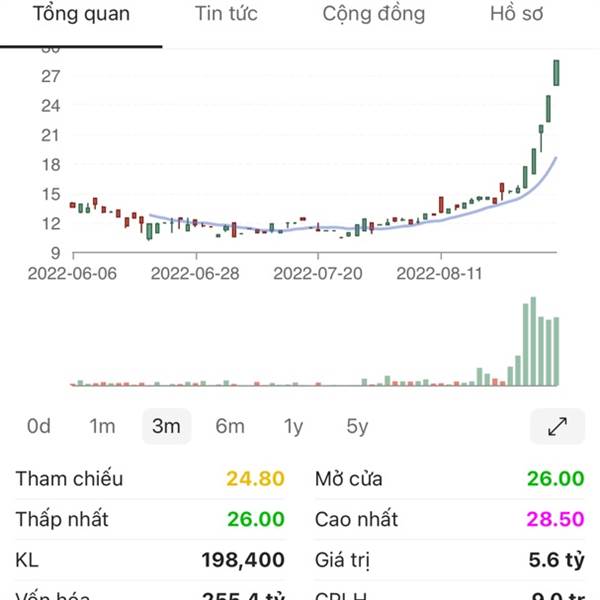Switch to the Hồ sơ tab

[517, 14]
